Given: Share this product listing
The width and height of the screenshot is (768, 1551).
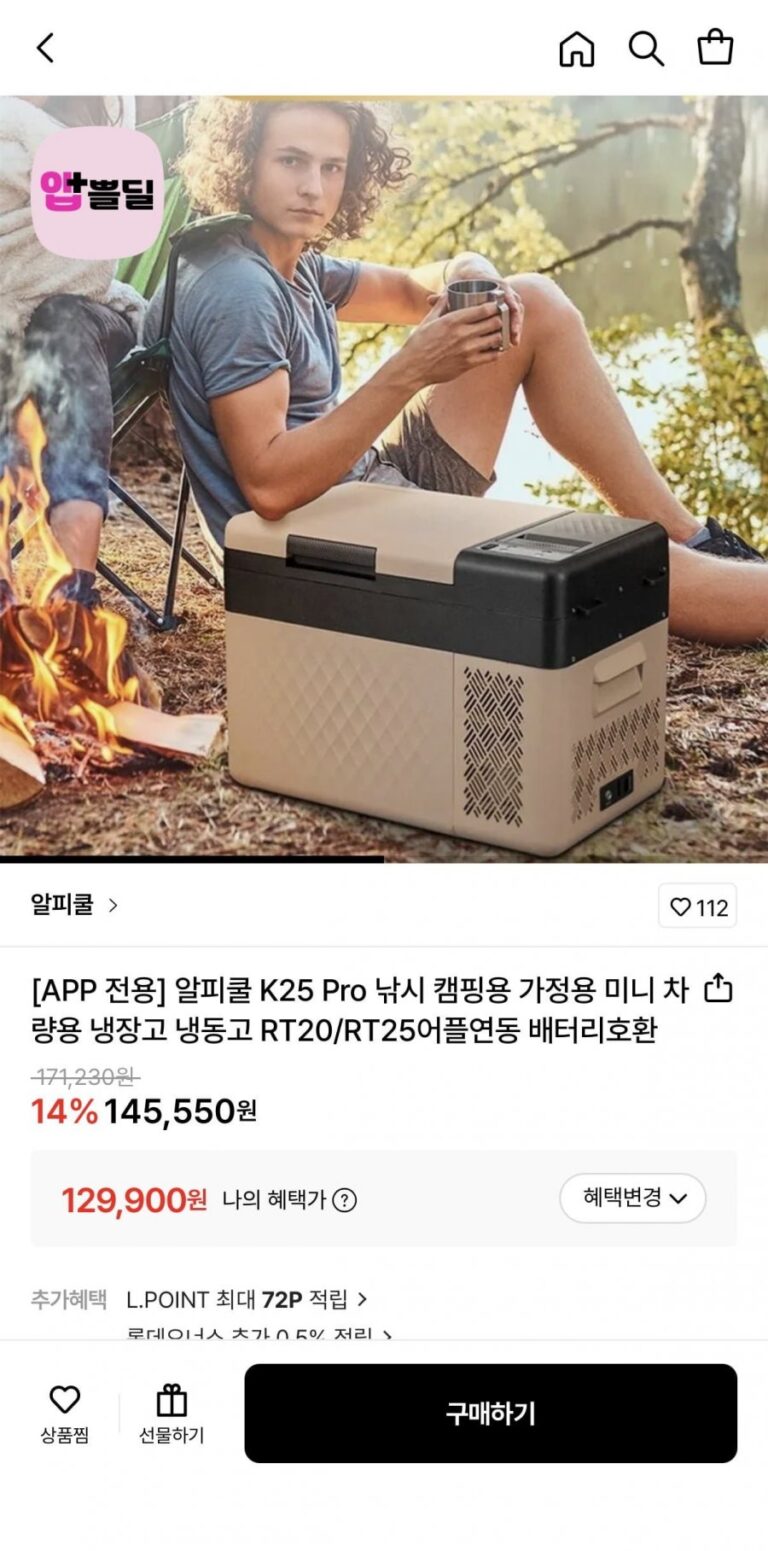Looking at the screenshot, I should click(x=718, y=990).
